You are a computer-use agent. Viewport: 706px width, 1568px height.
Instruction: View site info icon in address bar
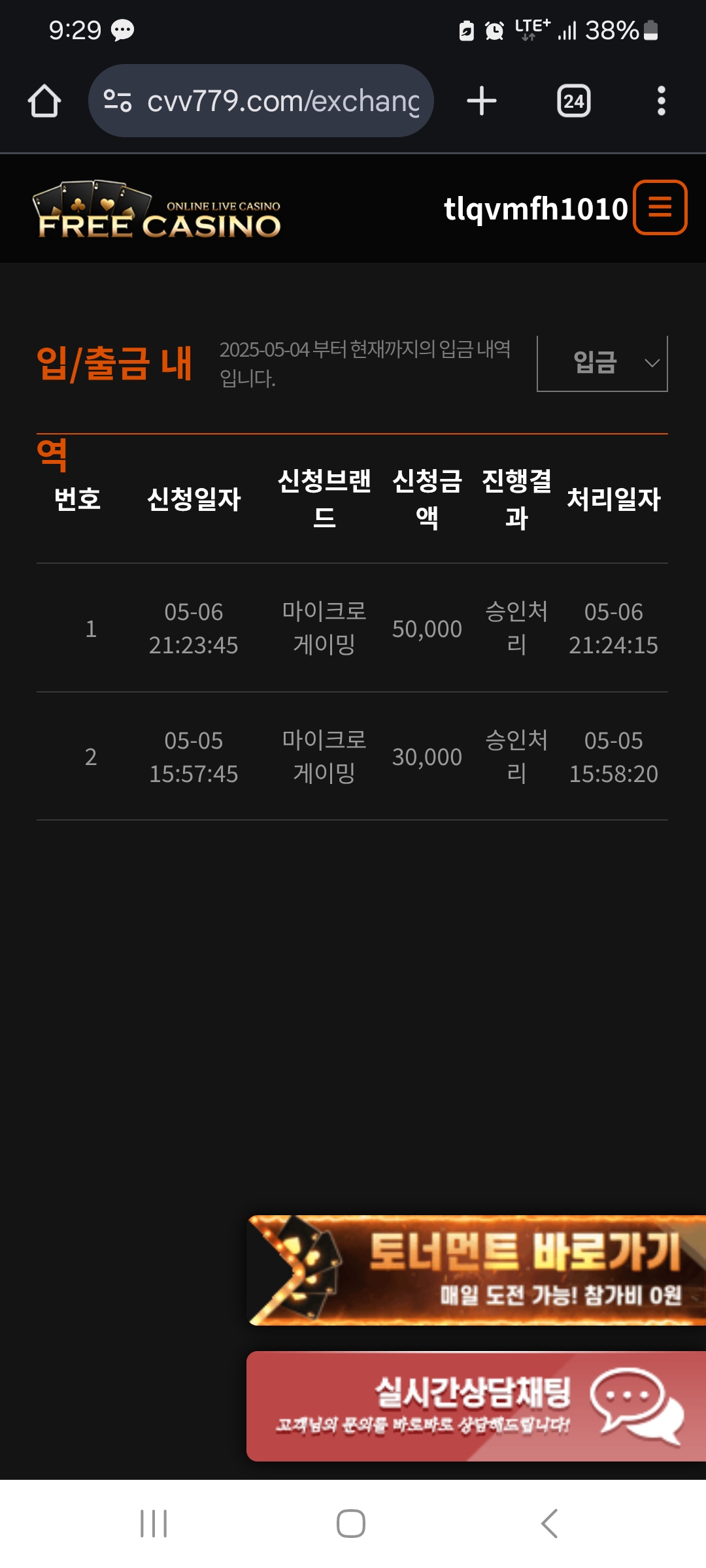[x=118, y=101]
